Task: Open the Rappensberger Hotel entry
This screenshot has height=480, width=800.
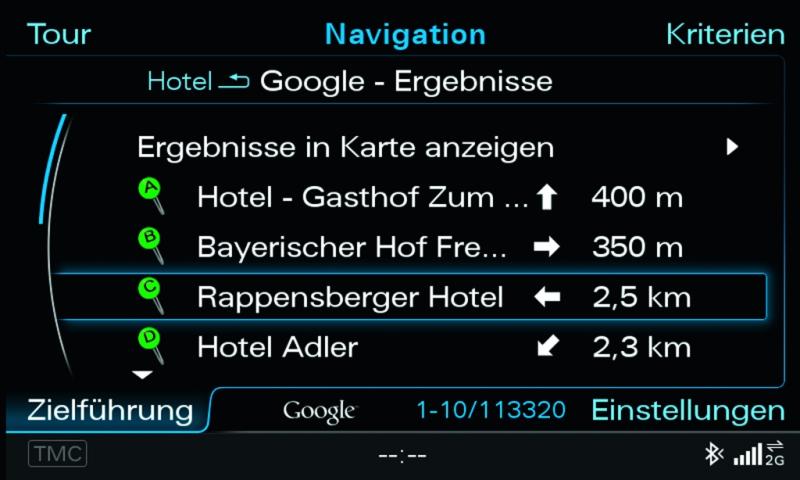Action: click(350, 297)
